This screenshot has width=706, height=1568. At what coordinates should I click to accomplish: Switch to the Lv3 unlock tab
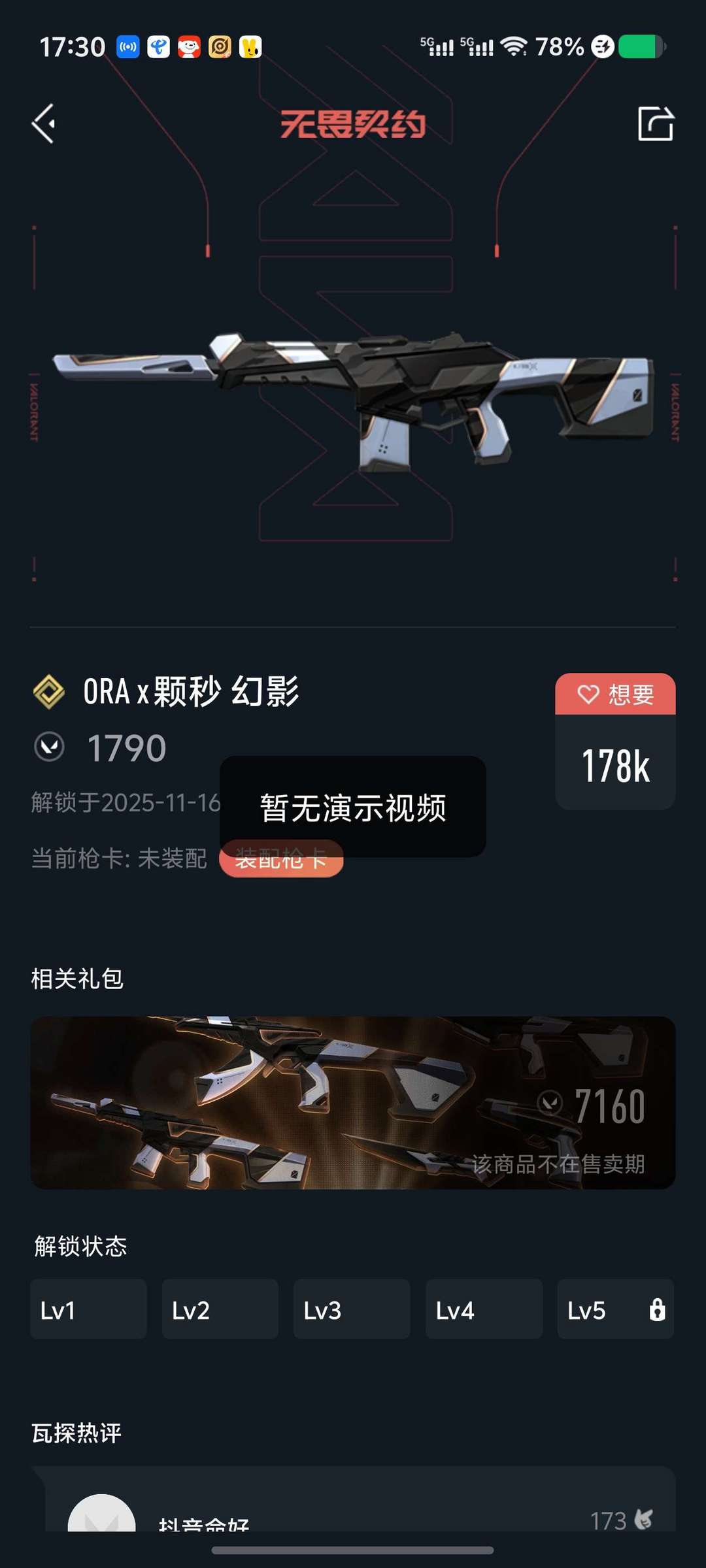[x=352, y=1310]
